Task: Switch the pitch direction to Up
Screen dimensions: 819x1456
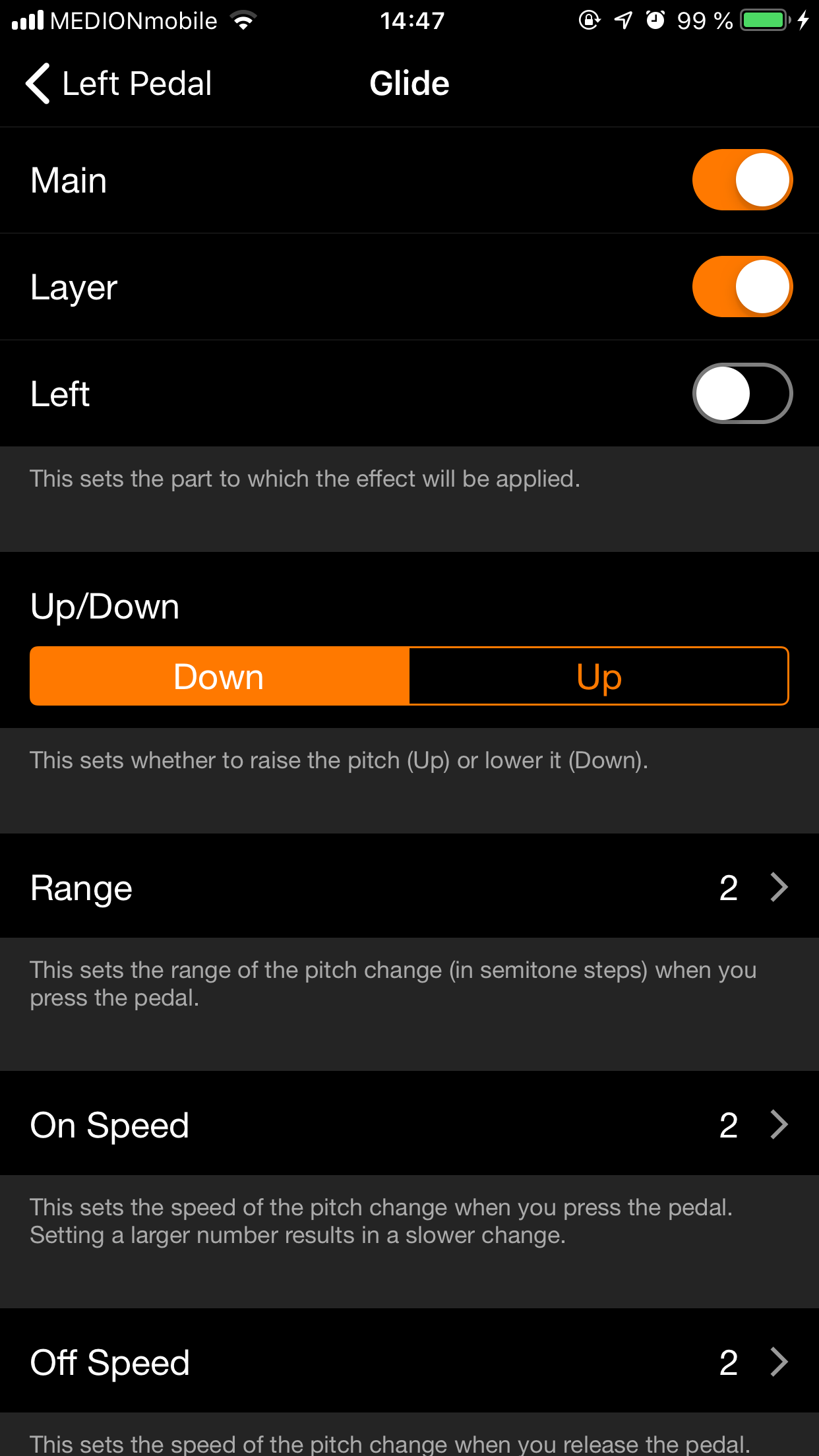Action: (599, 677)
